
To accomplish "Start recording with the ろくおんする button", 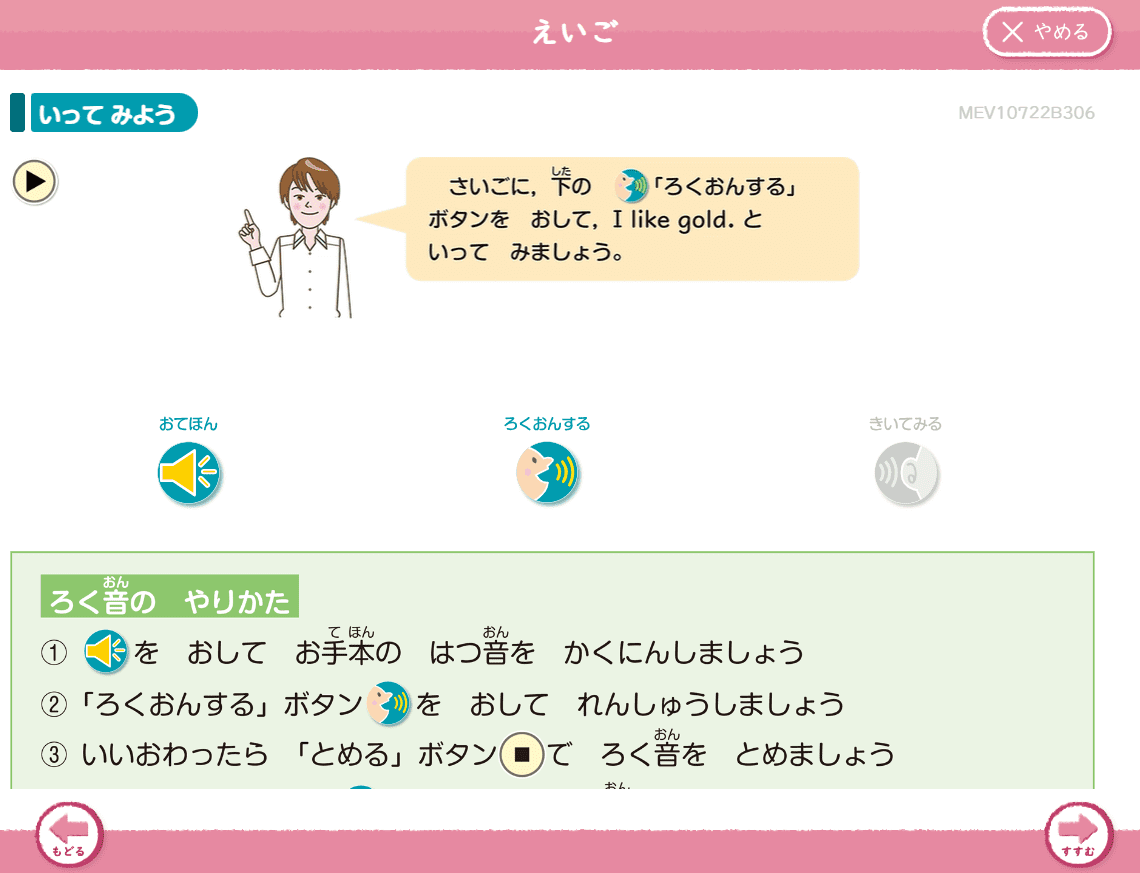I will [x=547, y=472].
